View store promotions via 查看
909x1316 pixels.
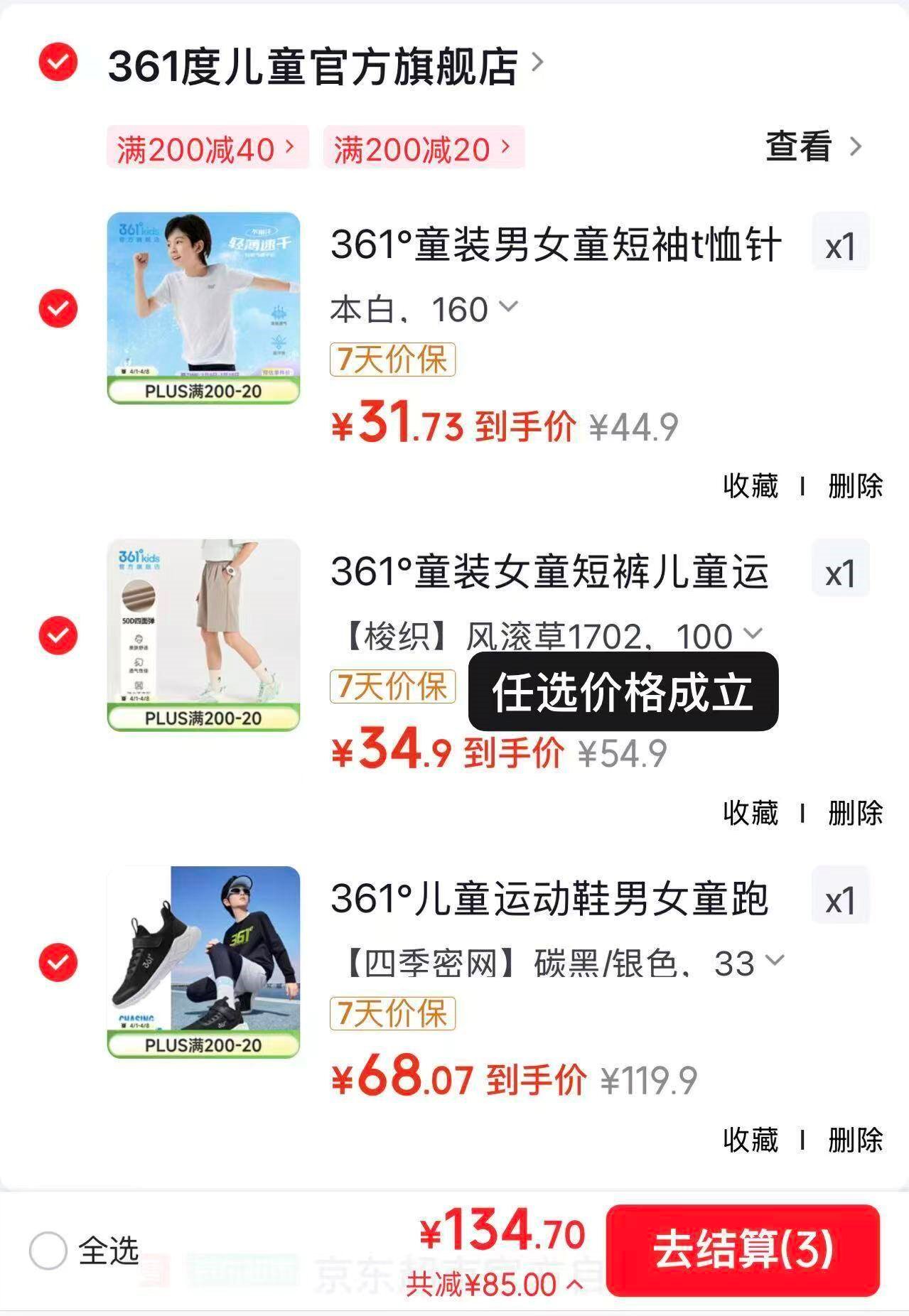click(x=812, y=147)
